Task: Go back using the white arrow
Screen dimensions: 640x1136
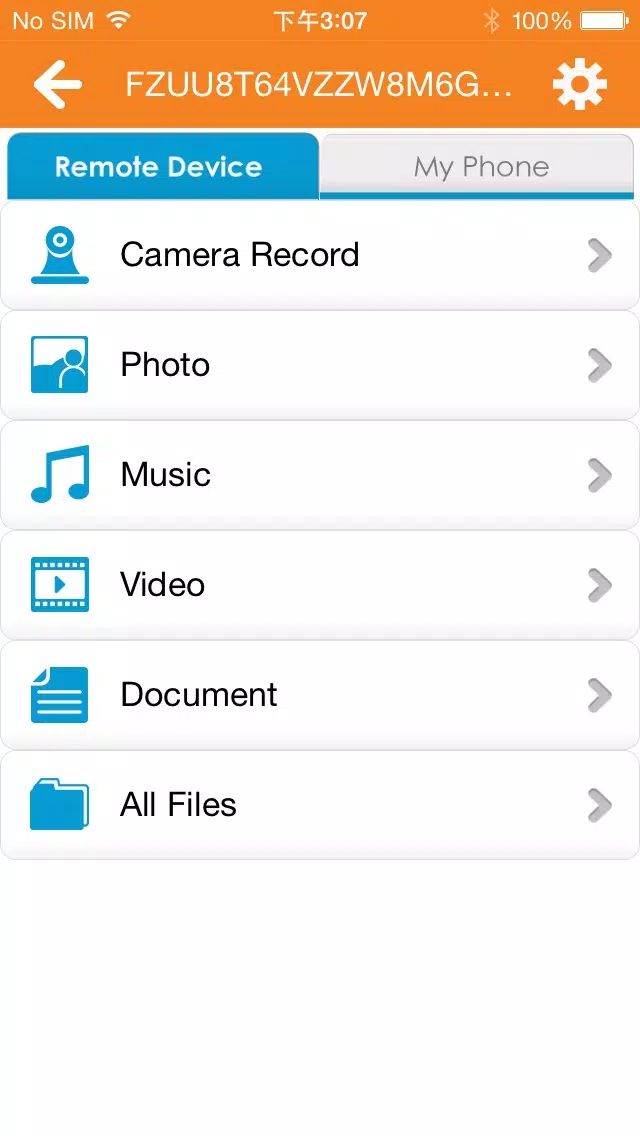Action: (57, 85)
